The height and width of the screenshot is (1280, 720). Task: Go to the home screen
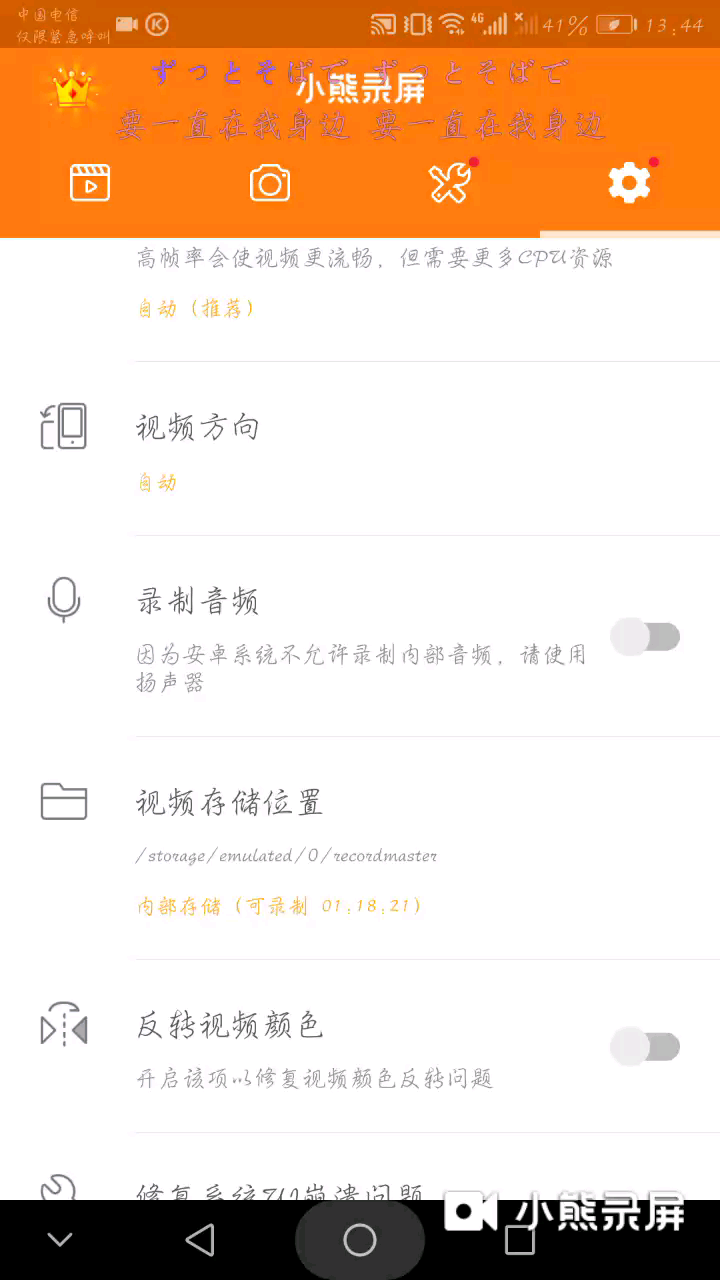[360, 1240]
